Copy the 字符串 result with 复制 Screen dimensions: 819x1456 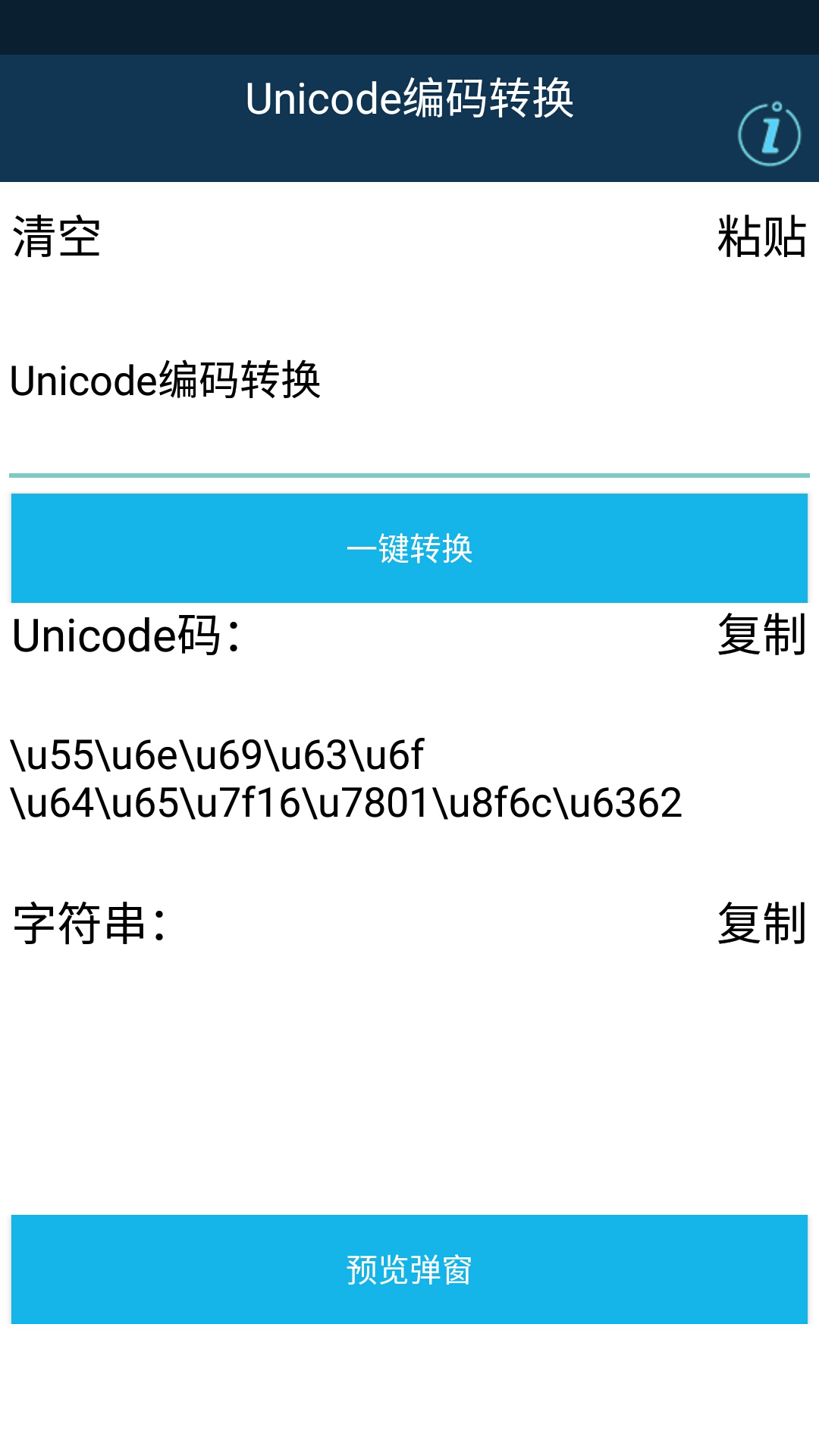[761, 924]
